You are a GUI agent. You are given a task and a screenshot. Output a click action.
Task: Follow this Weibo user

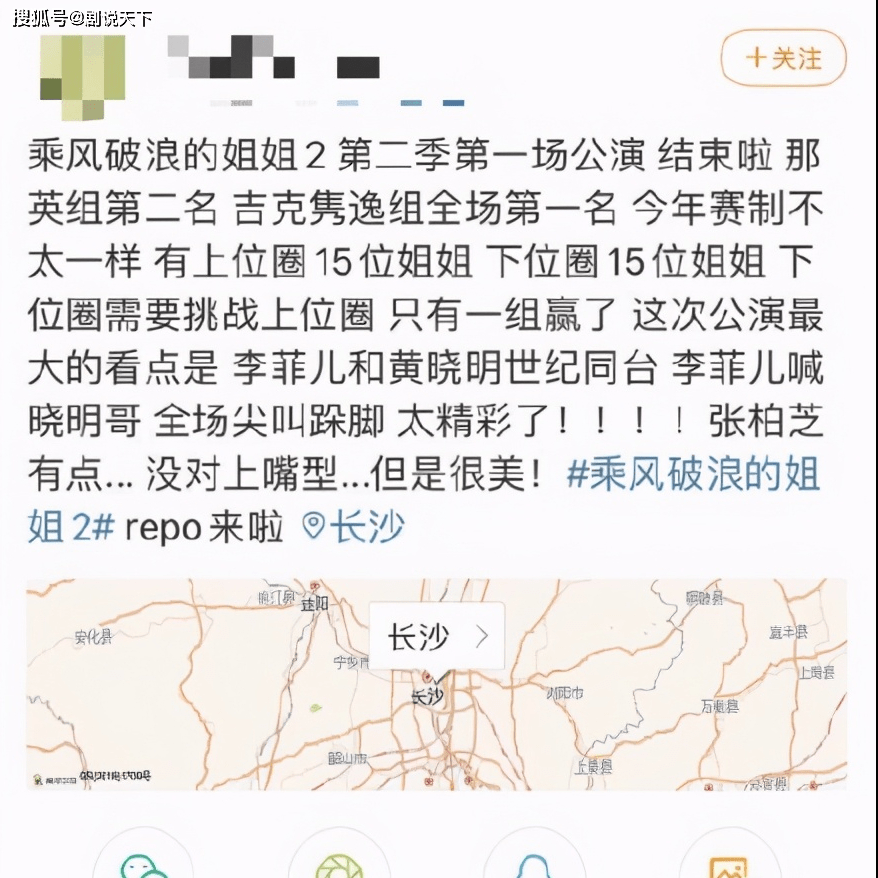tap(783, 59)
